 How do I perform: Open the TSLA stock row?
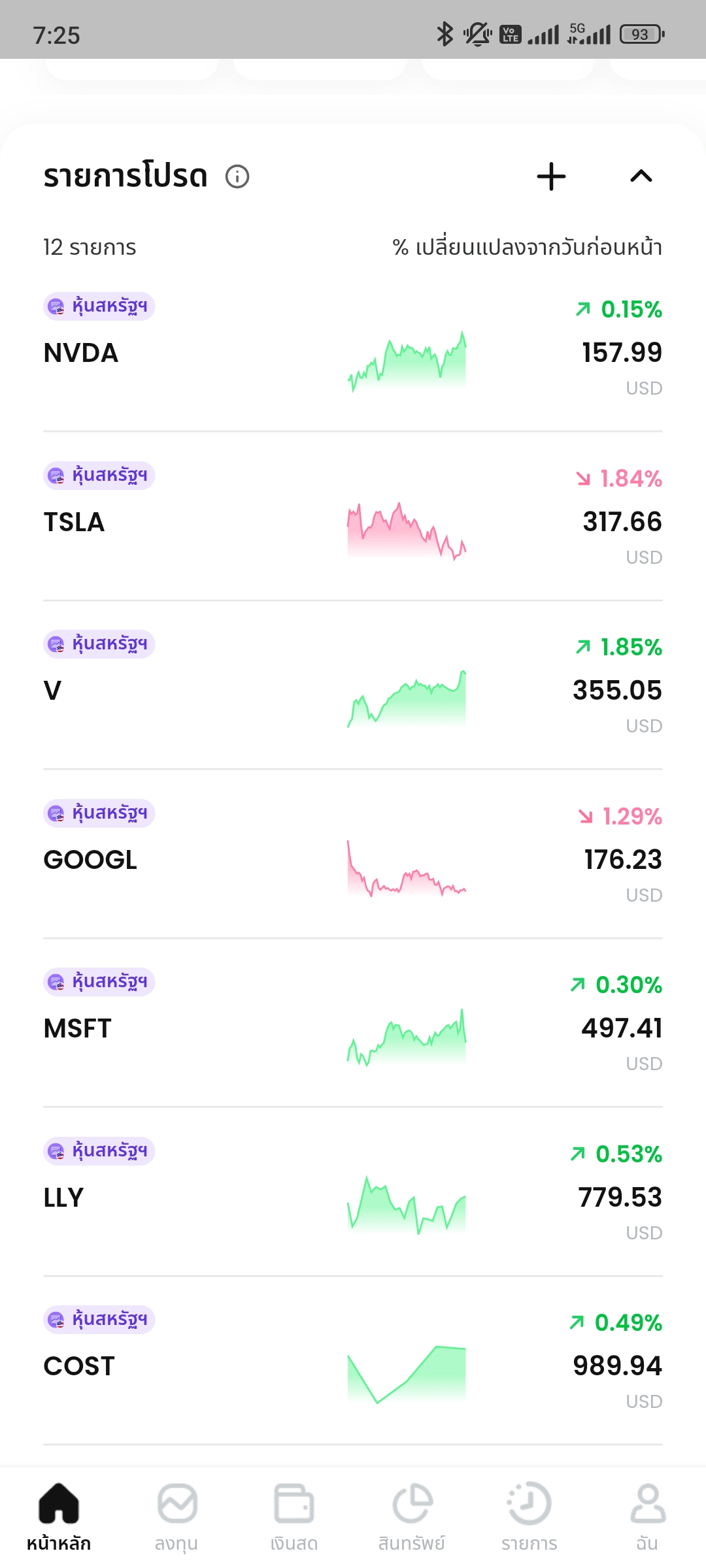pyautogui.click(x=353, y=516)
